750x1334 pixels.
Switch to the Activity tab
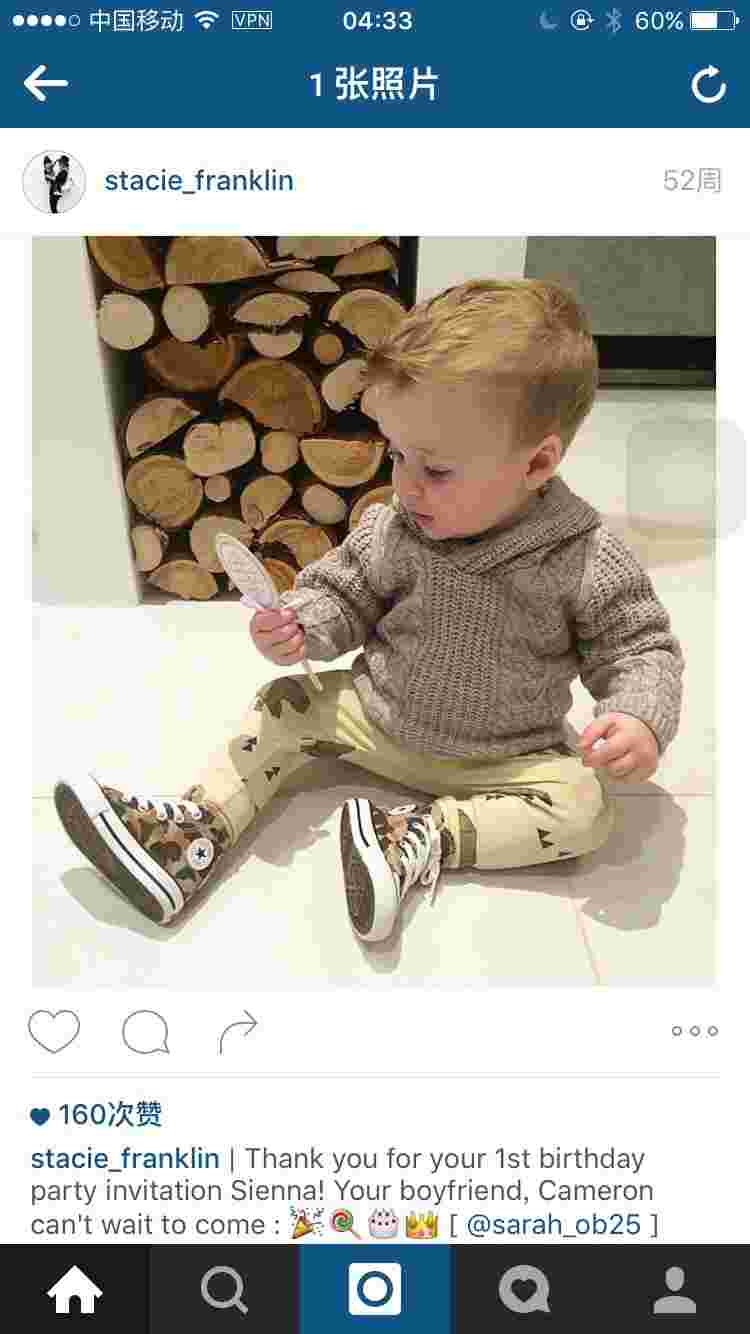pos(525,1290)
